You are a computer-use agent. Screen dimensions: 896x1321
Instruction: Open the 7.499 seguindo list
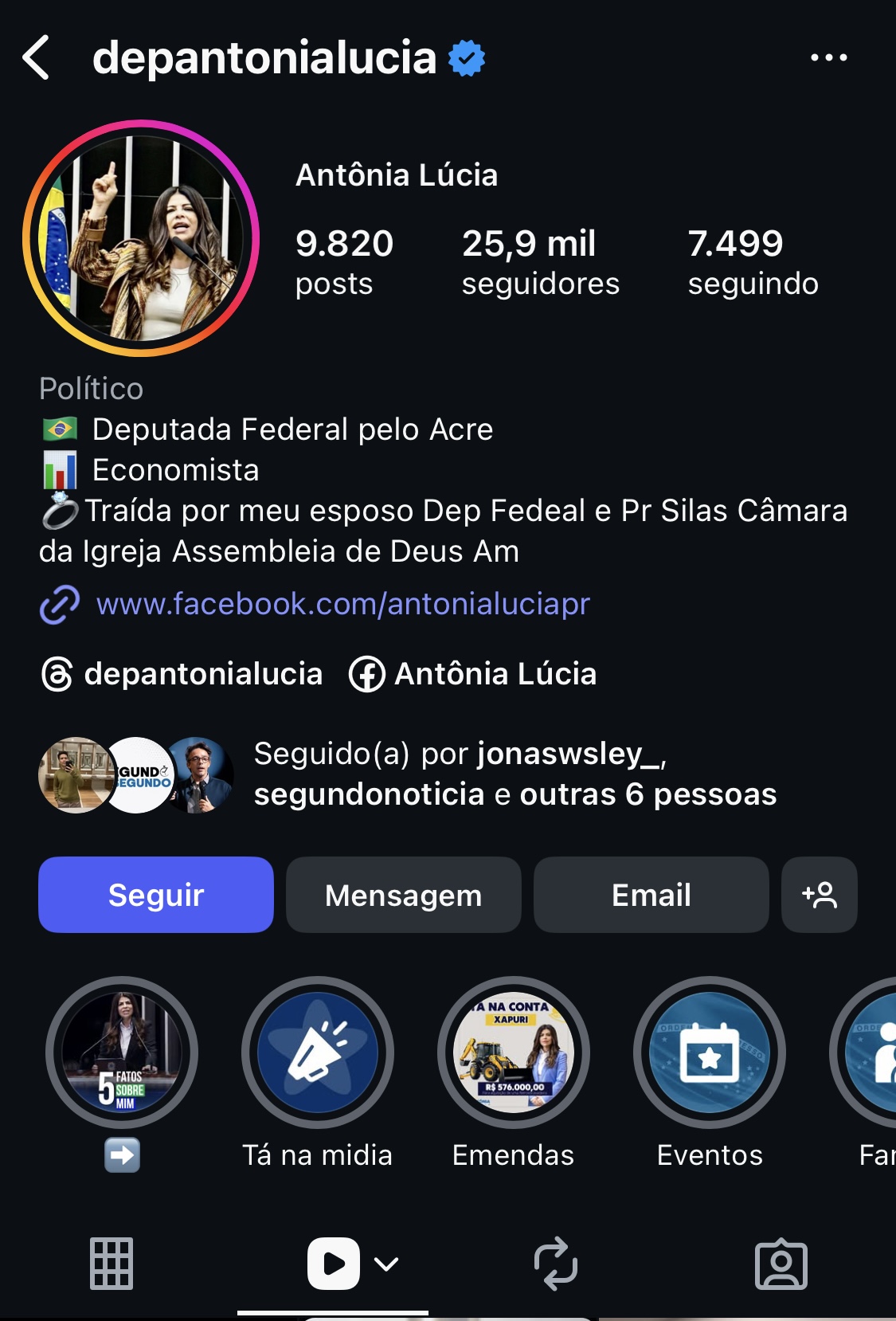point(753,262)
